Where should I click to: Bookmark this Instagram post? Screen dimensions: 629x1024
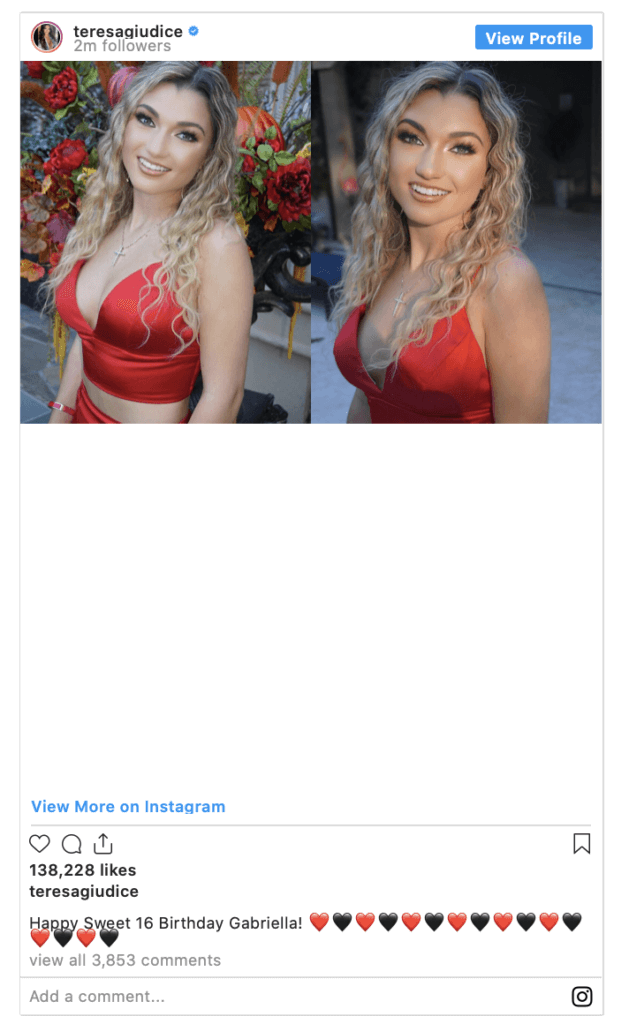[x=581, y=844]
